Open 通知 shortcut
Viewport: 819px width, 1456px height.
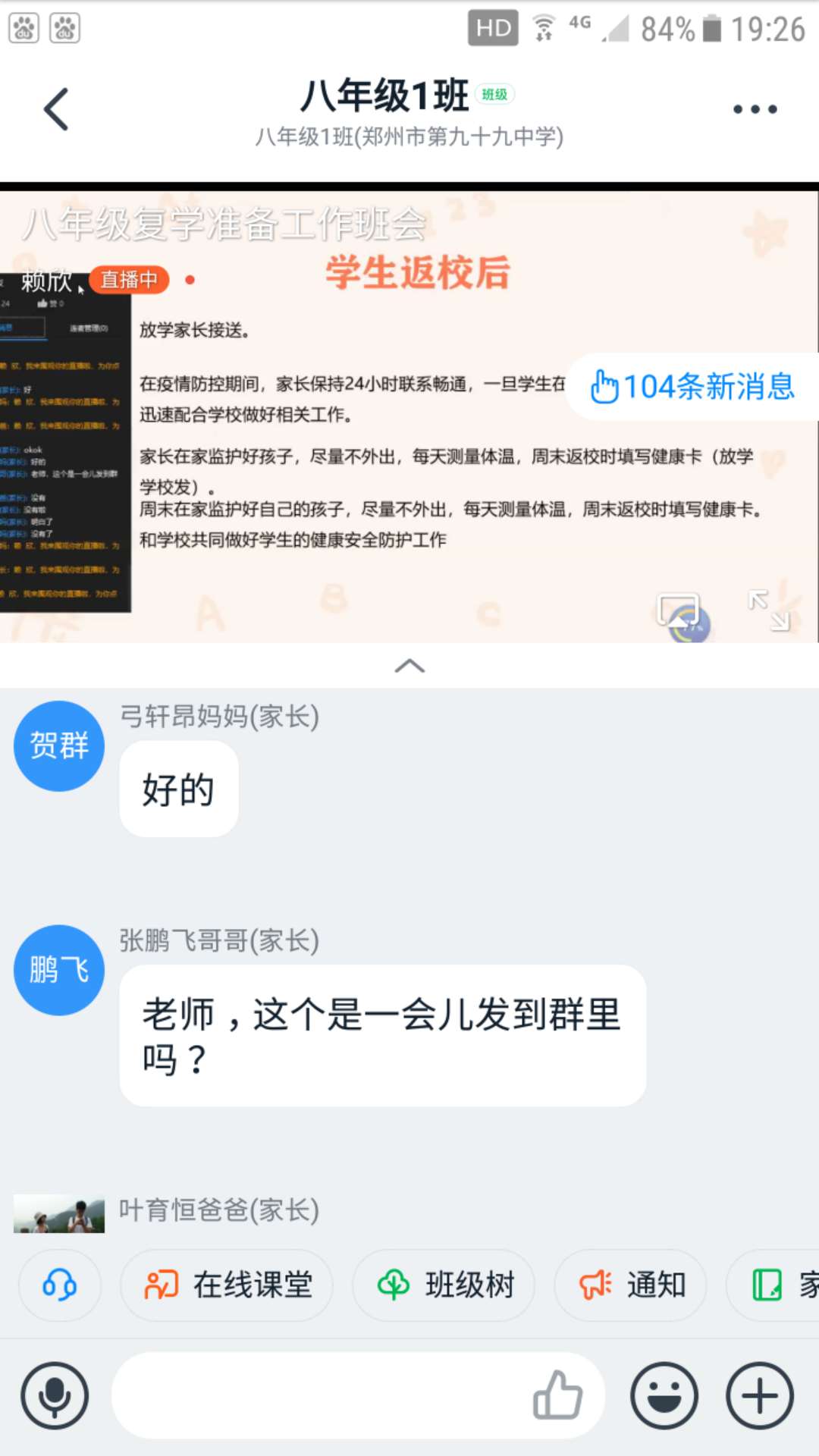(631, 1285)
